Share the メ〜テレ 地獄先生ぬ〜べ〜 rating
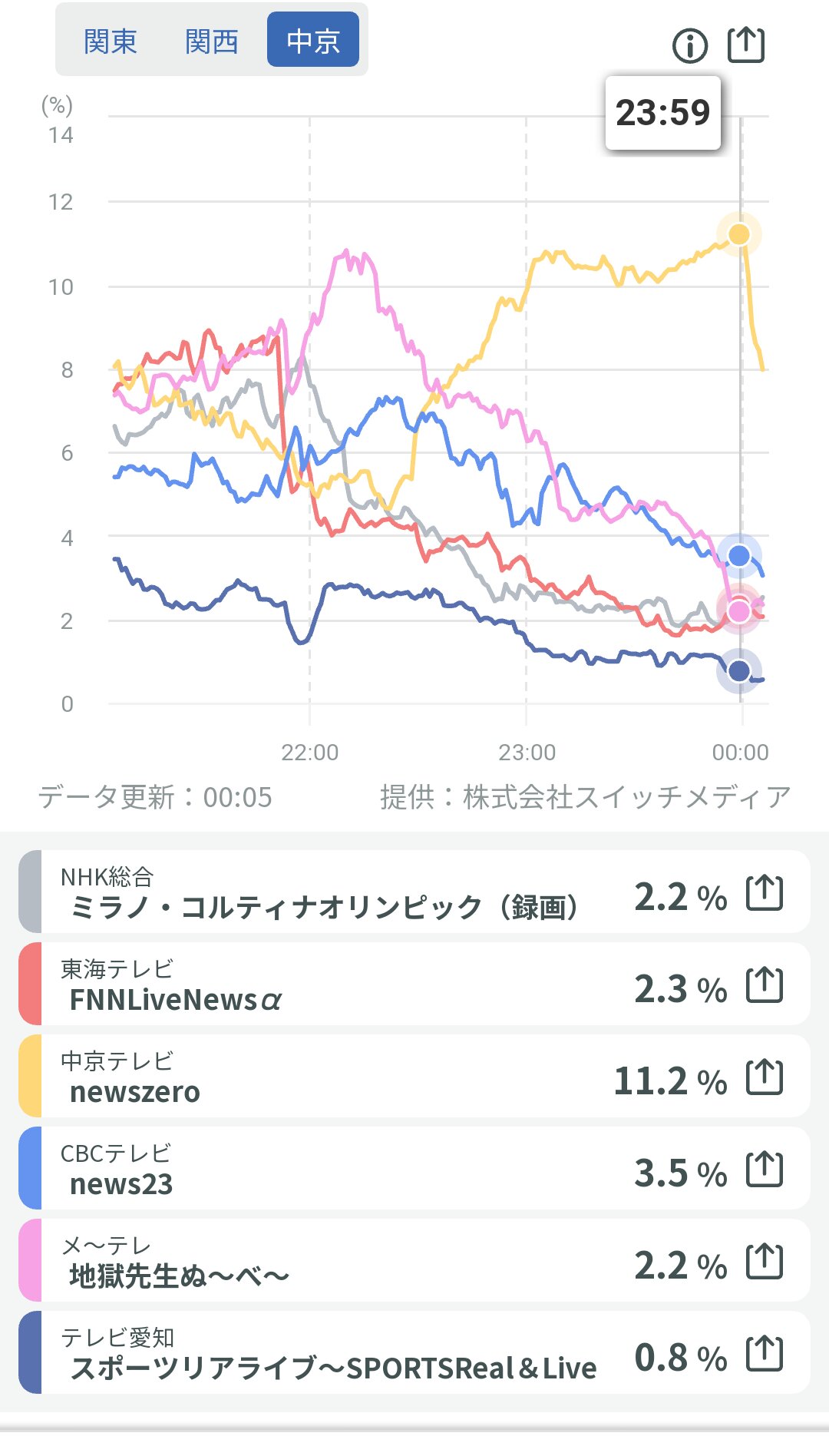 765,1262
